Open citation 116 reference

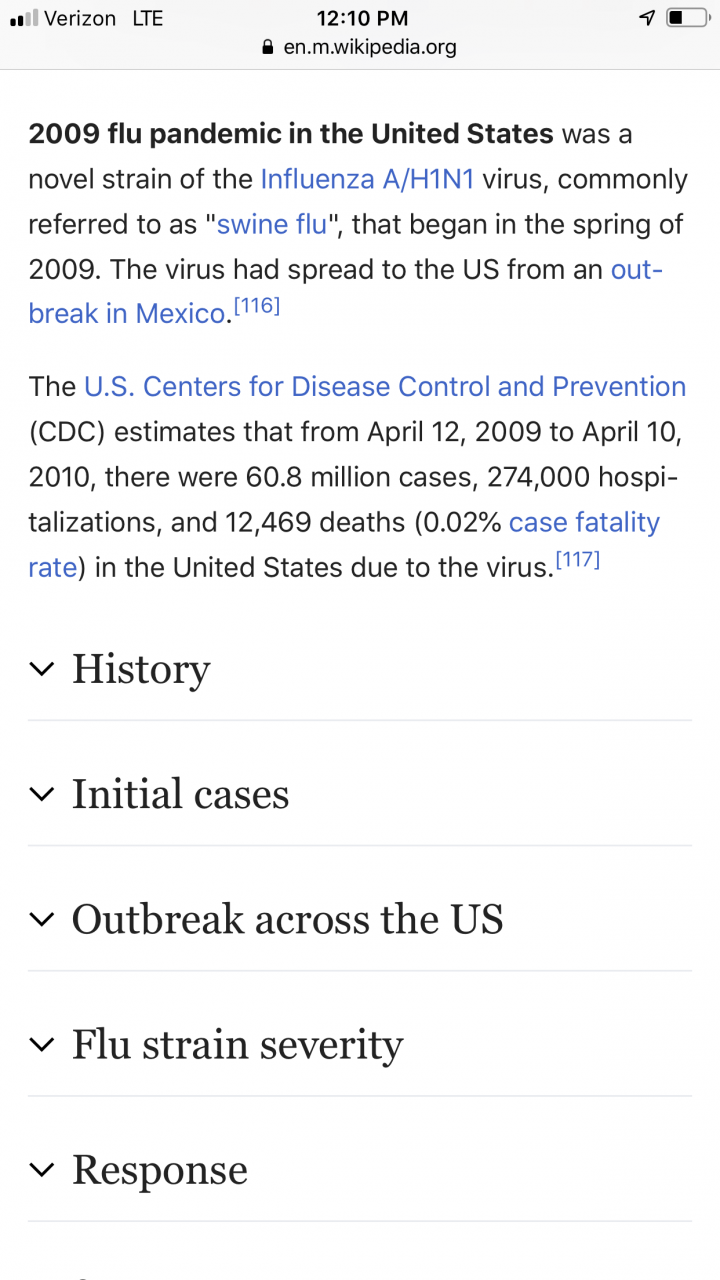pyautogui.click(x=257, y=306)
